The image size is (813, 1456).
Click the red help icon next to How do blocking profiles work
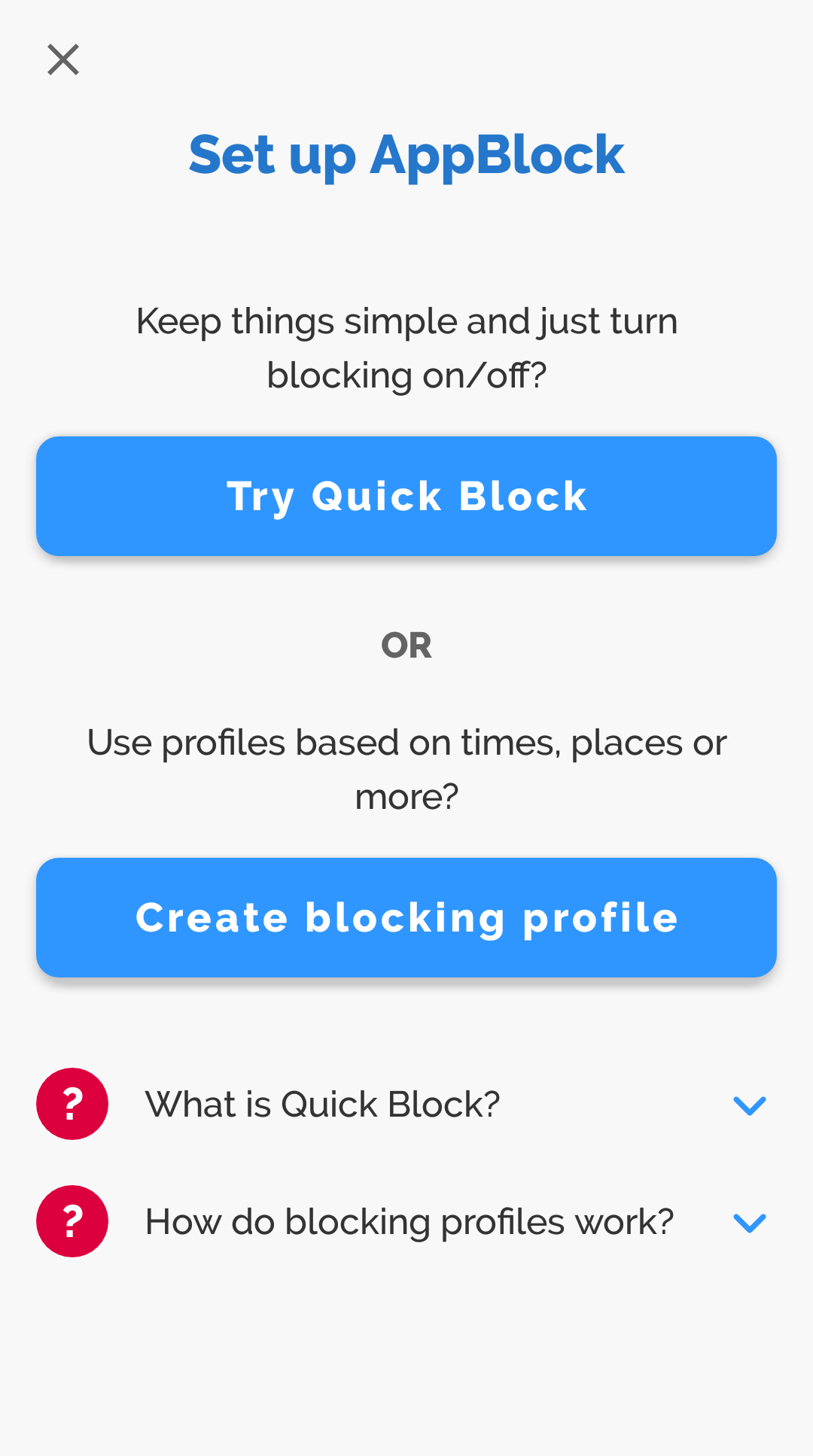[x=72, y=1220]
